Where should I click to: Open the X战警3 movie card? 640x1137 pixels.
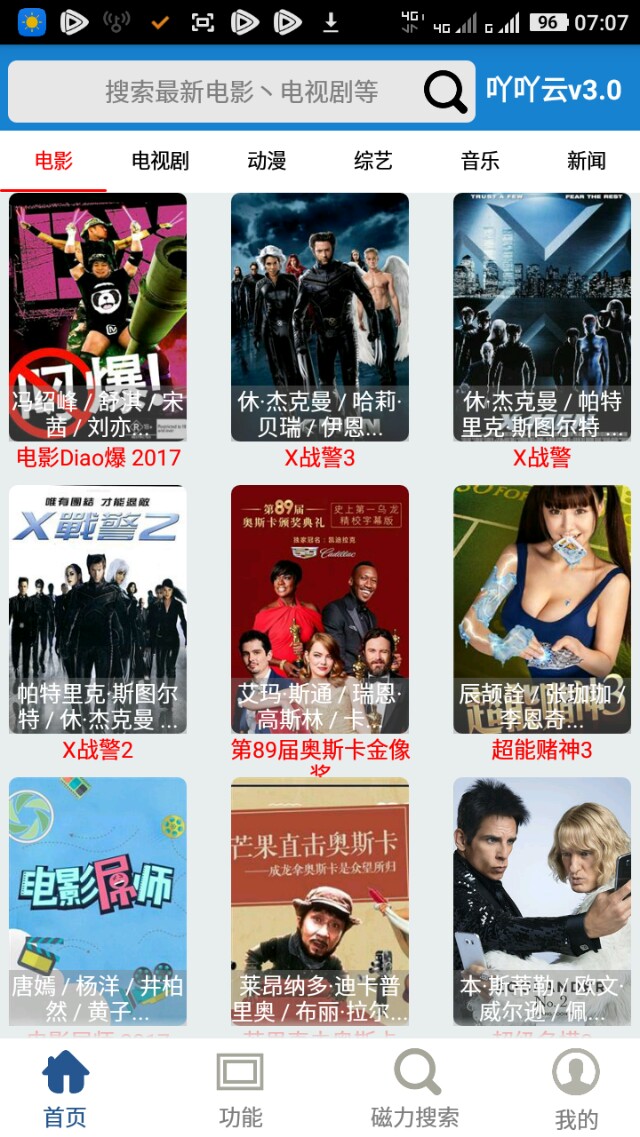pyautogui.click(x=320, y=318)
